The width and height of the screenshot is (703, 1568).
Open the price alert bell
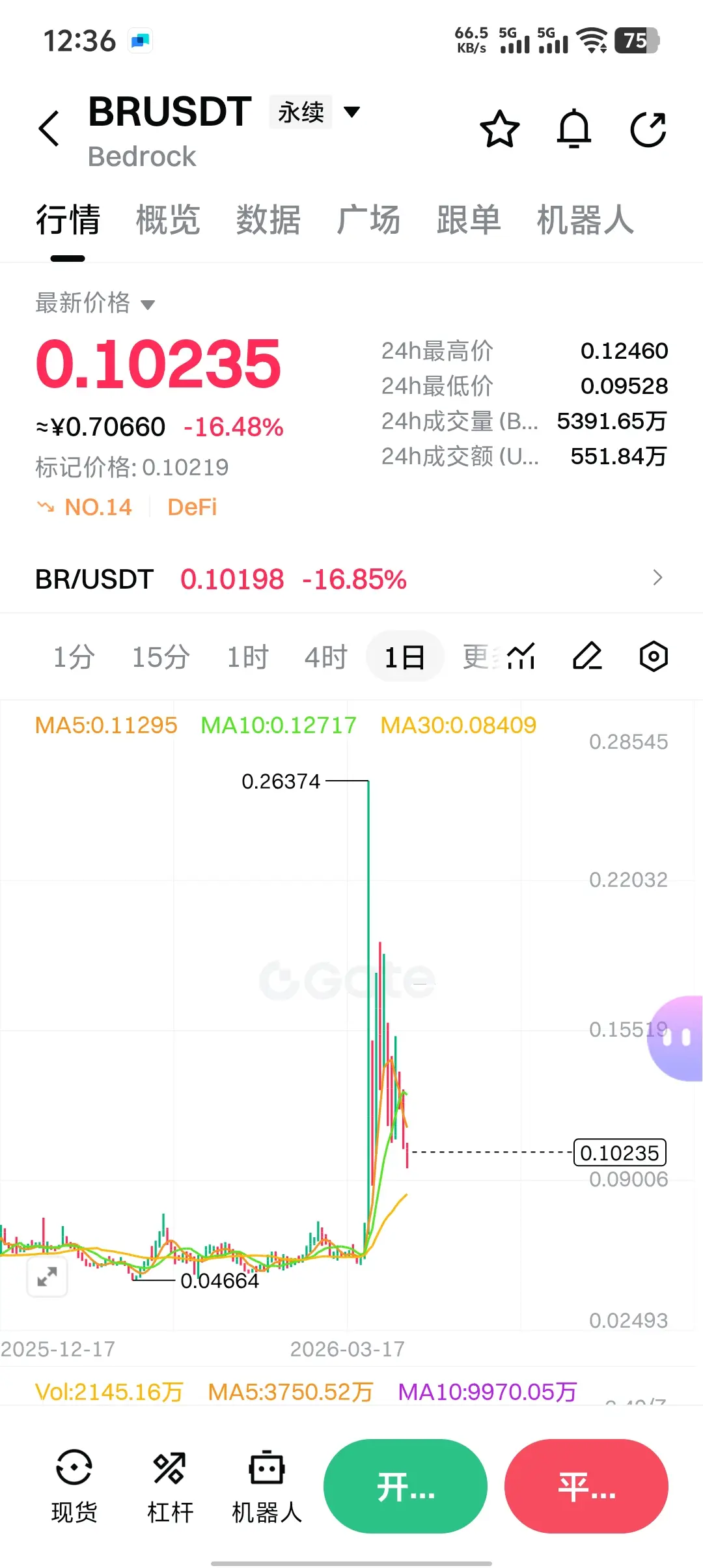(573, 129)
